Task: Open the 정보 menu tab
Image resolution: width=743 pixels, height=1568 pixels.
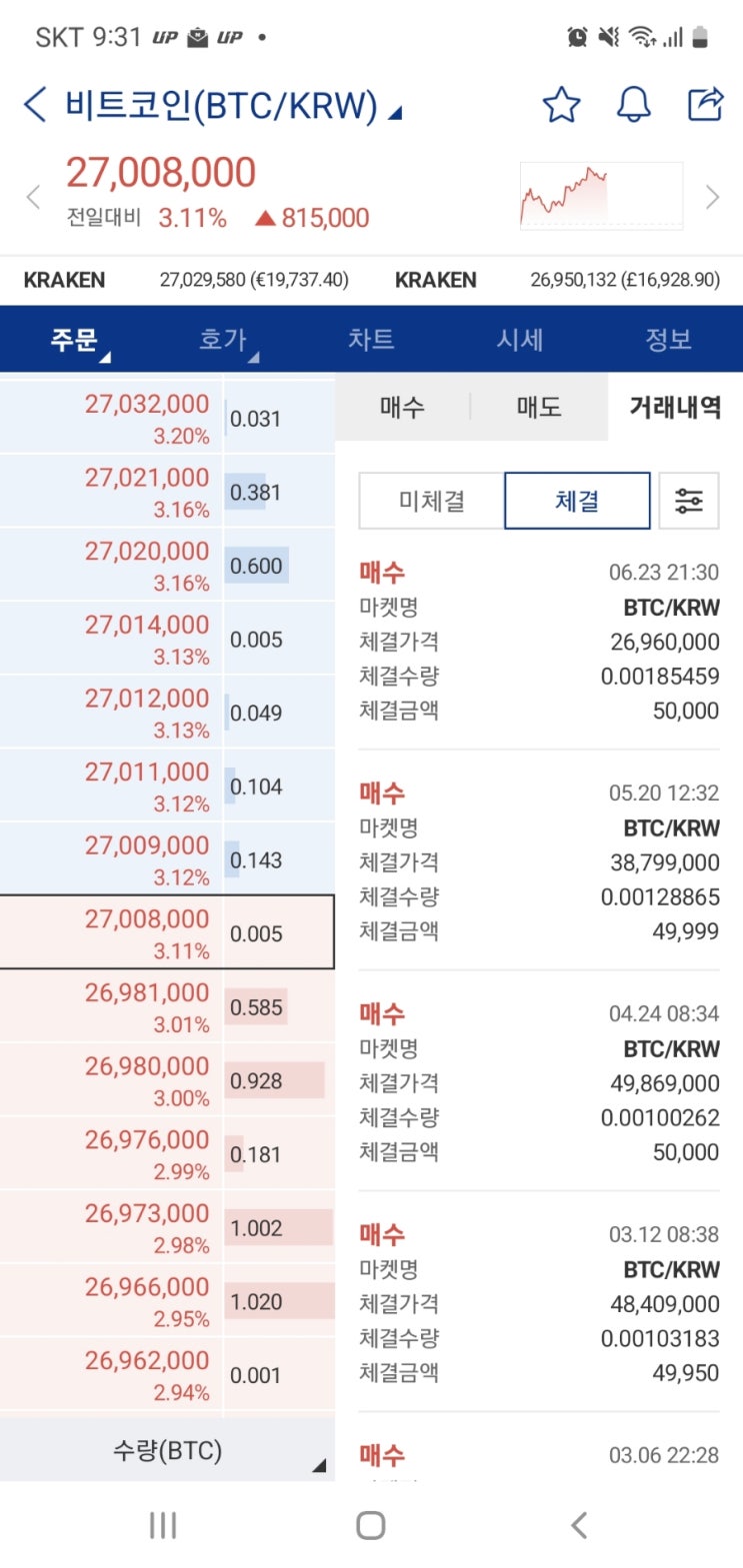Action: (x=669, y=340)
